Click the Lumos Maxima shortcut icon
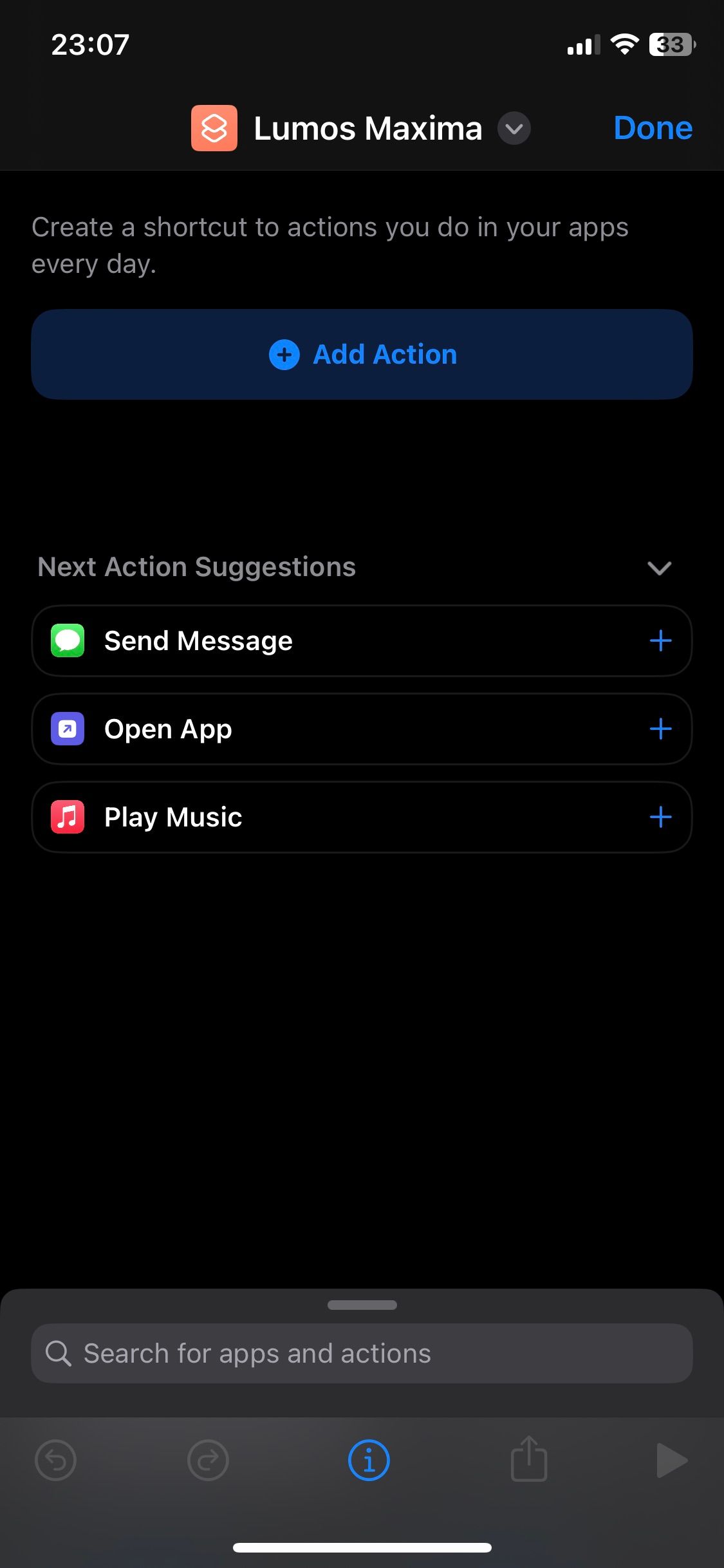 (x=214, y=128)
